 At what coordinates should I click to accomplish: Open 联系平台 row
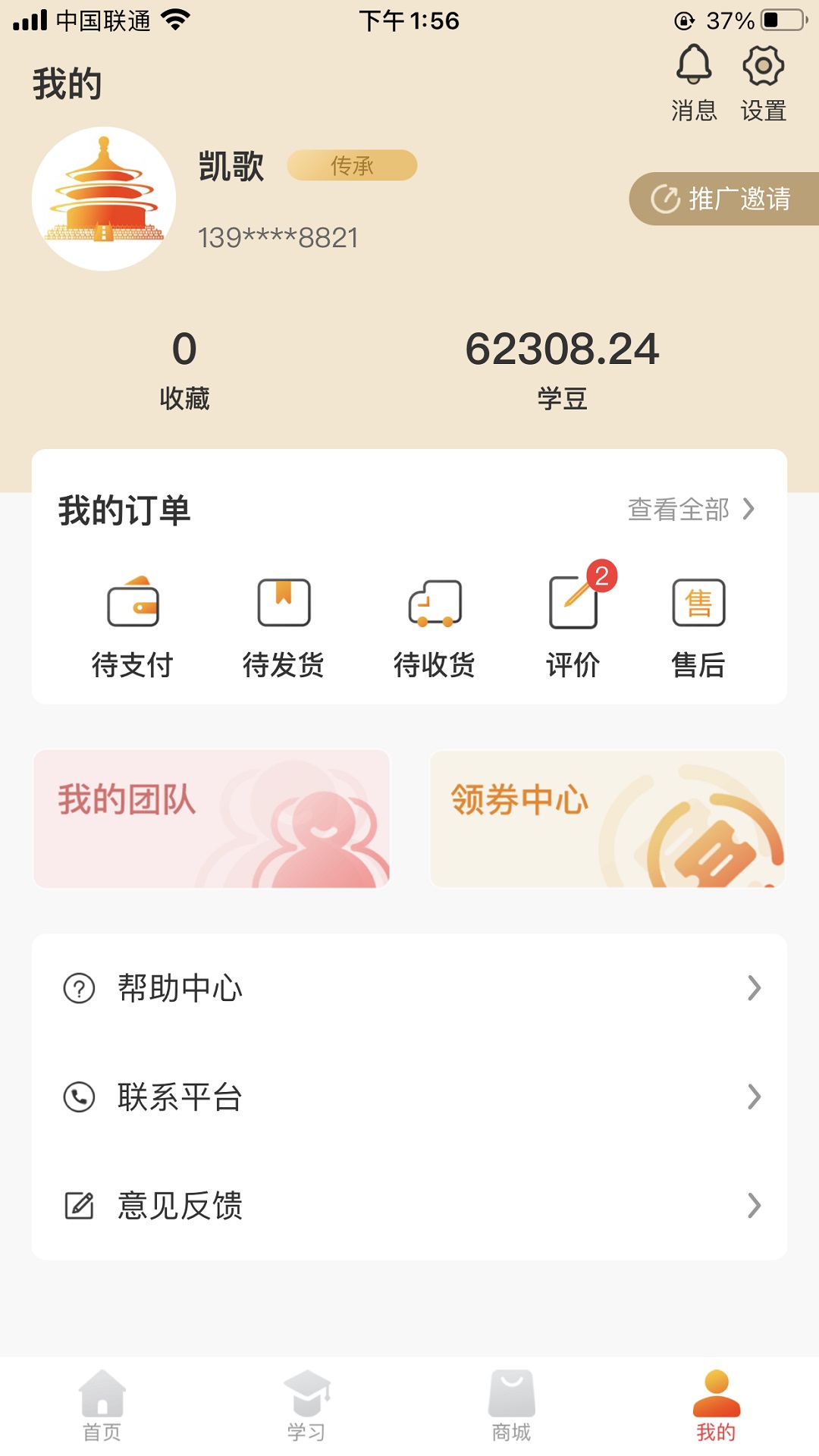click(409, 1097)
